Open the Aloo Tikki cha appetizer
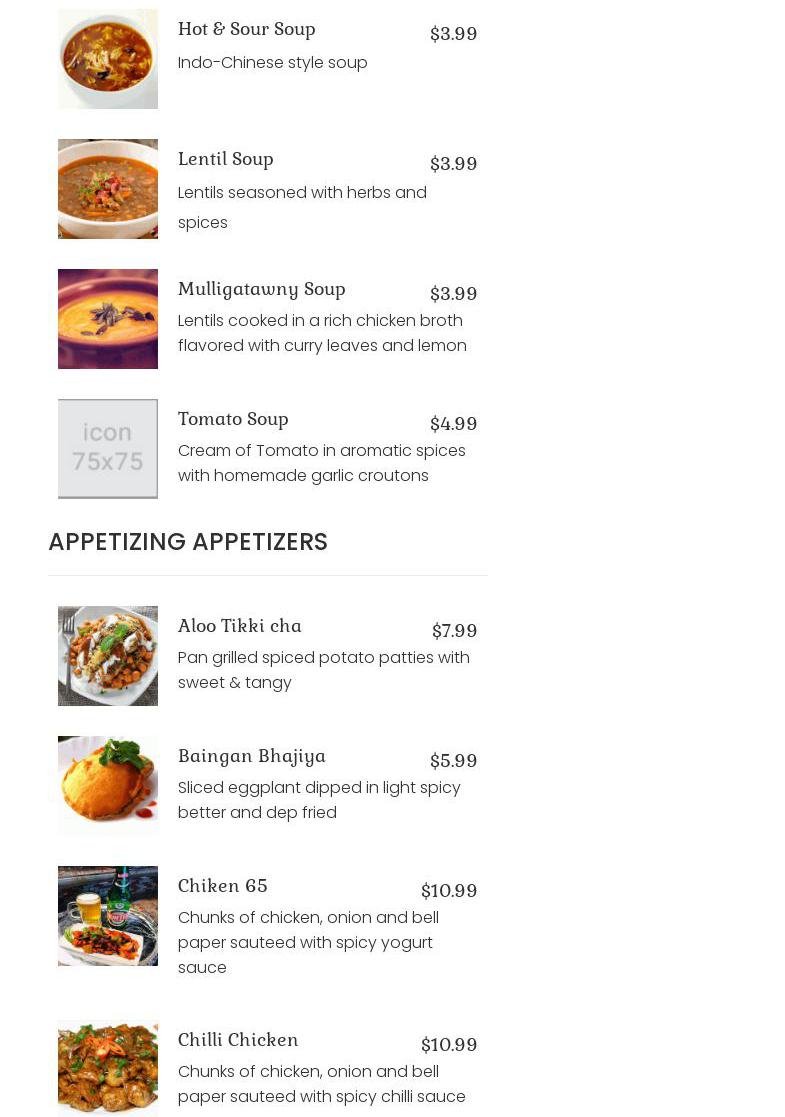This screenshot has height=1117, width=785. coord(239,626)
